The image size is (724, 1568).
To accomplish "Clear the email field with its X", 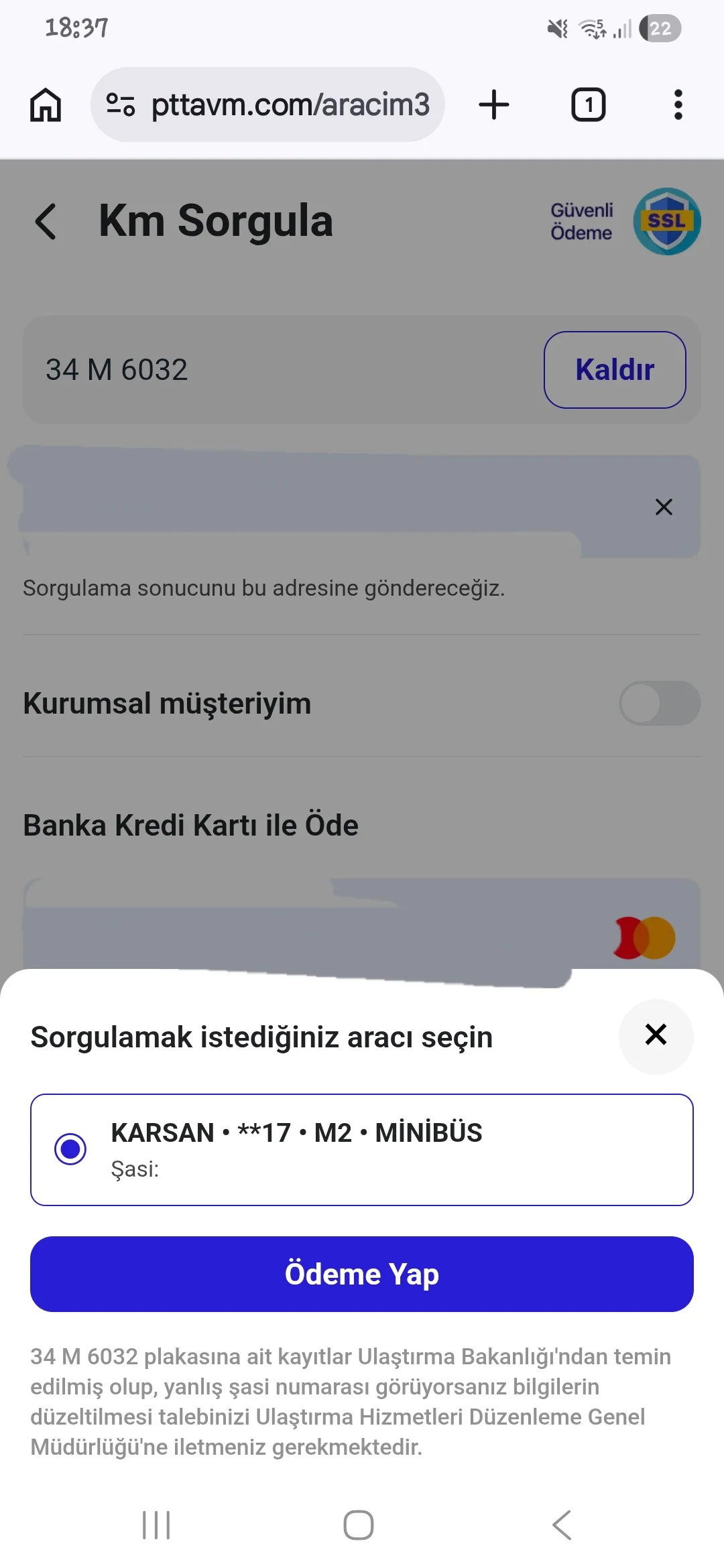I will [664, 507].
